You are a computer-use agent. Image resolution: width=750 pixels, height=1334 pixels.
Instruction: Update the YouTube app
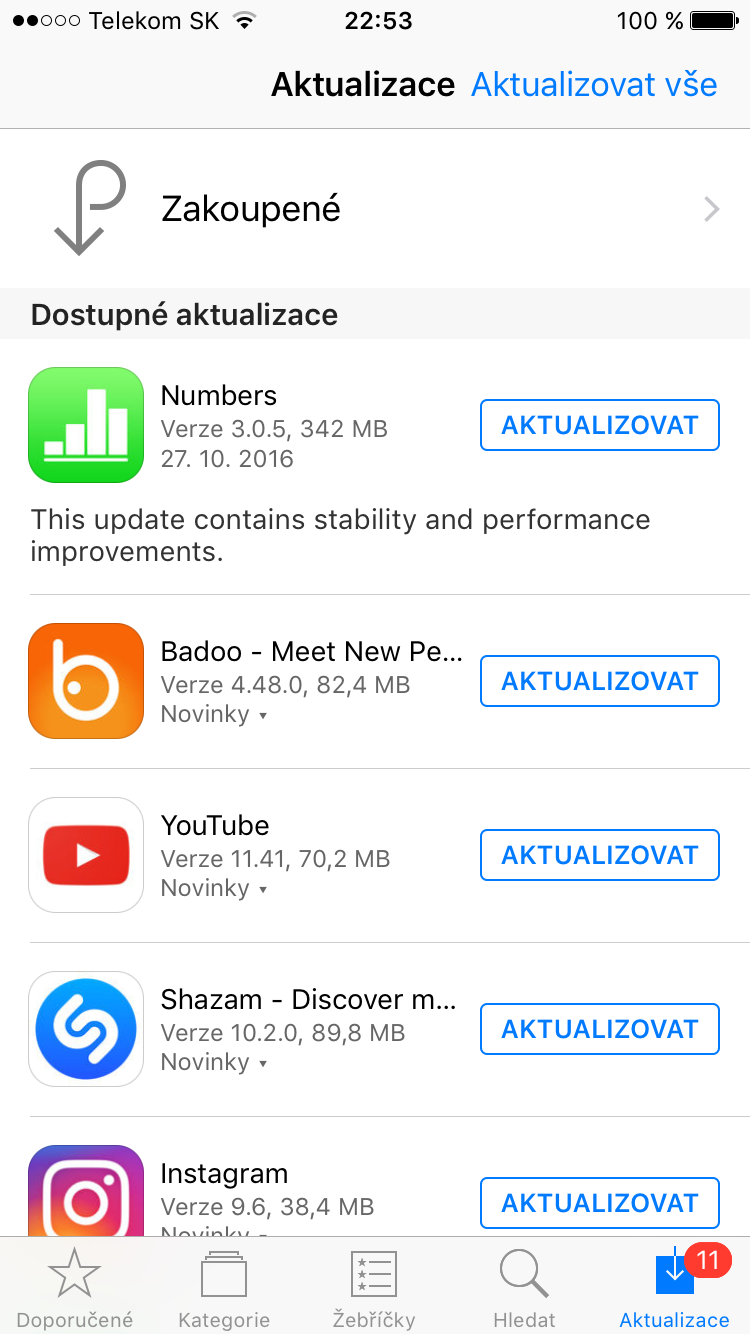[x=599, y=855]
